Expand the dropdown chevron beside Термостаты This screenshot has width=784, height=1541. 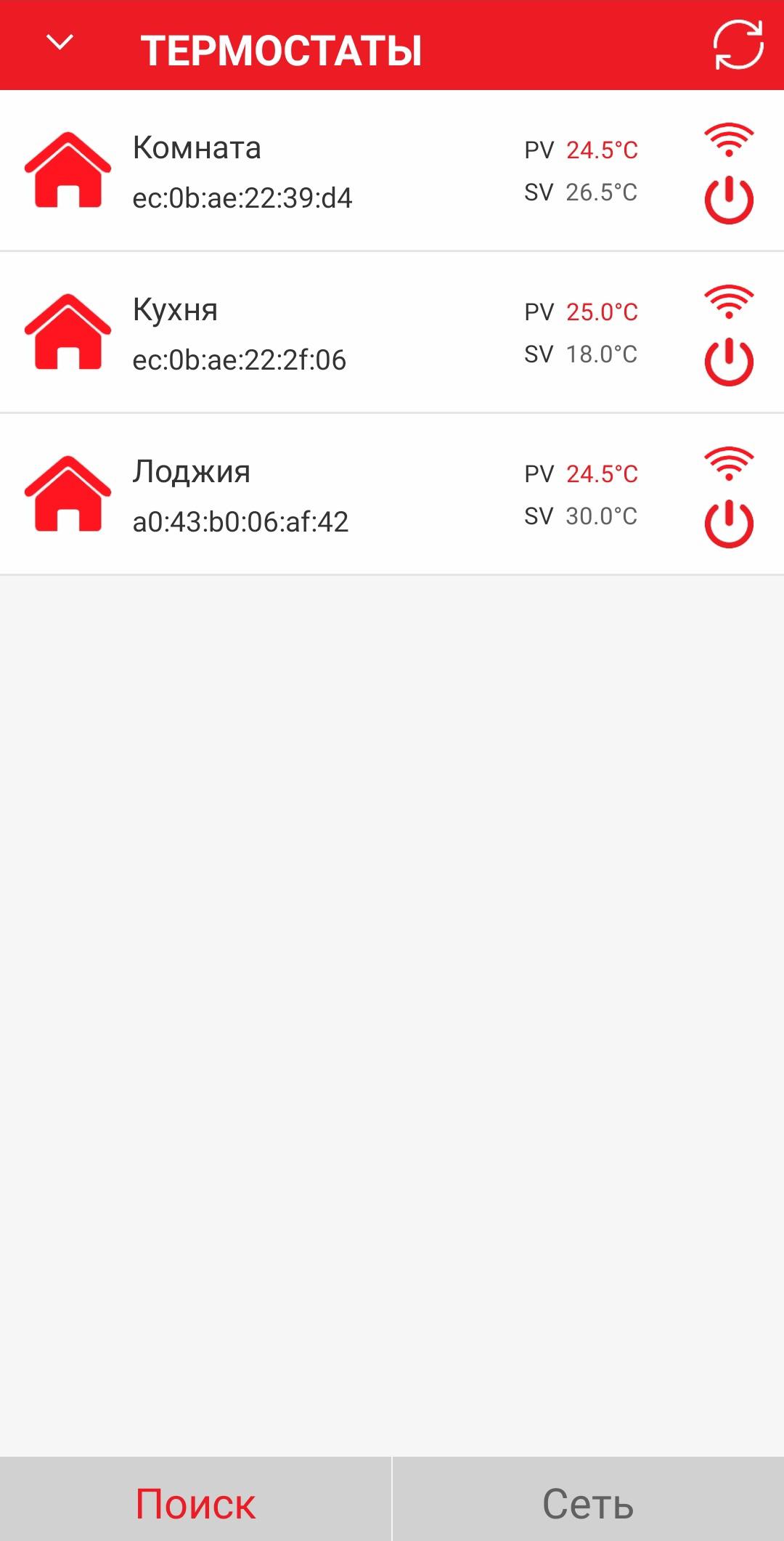[x=60, y=43]
